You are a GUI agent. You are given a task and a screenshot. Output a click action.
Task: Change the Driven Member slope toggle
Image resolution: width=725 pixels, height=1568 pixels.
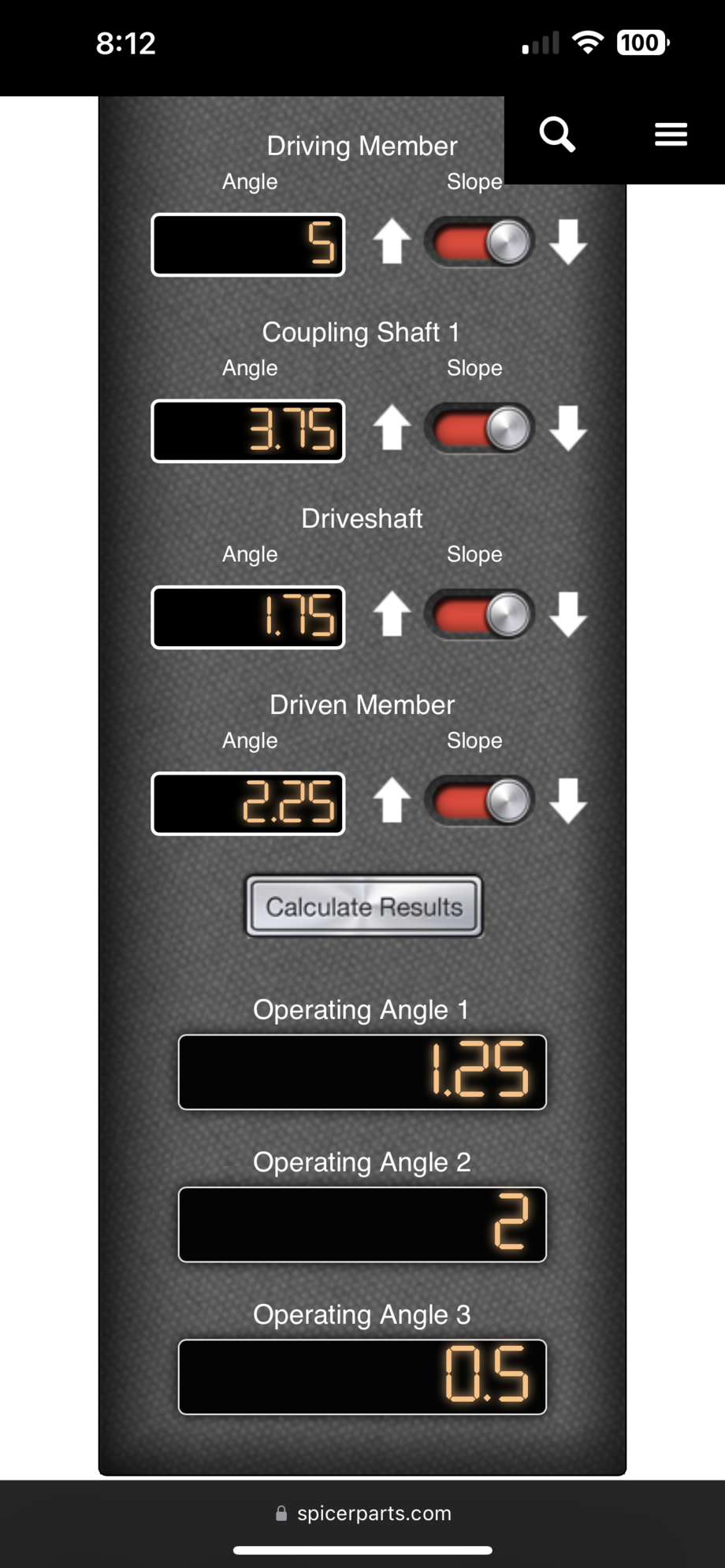point(480,801)
